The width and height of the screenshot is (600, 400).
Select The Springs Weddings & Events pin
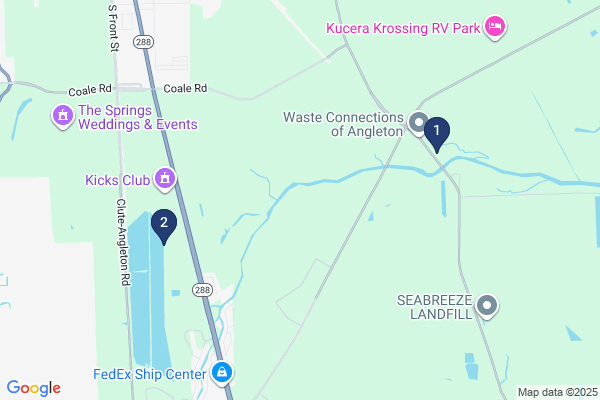pyautogui.click(x=63, y=116)
